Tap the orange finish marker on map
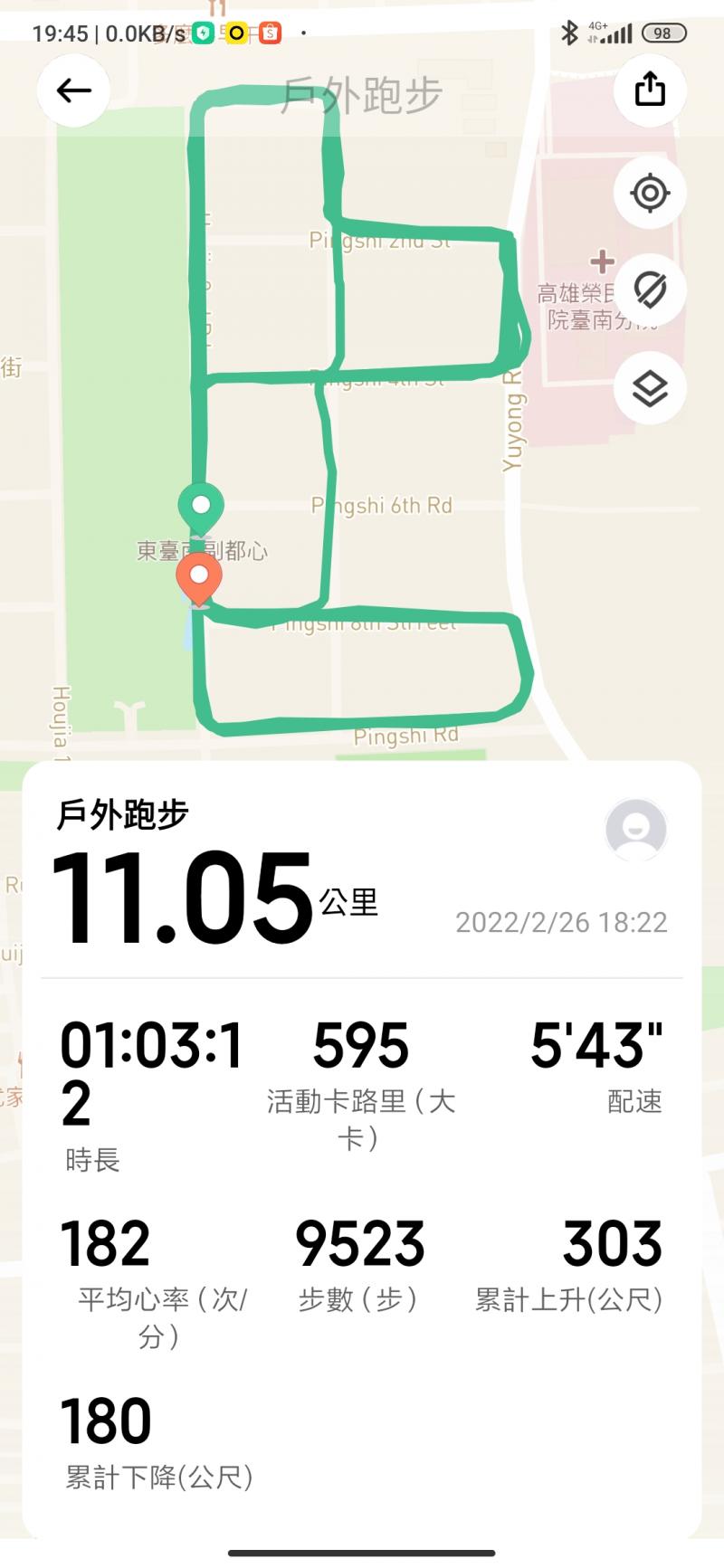Viewport: 724px width, 1568px height. (199, 577)
